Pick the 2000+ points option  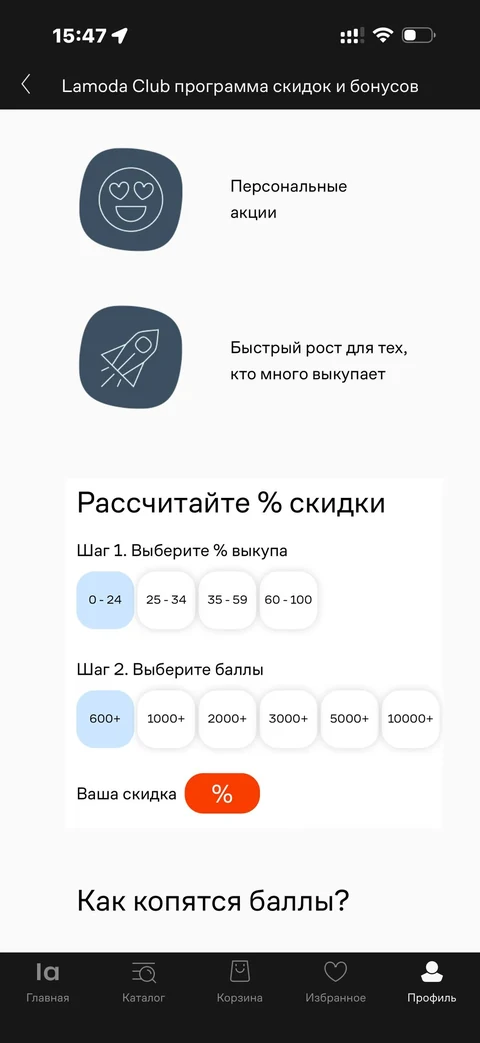tap(227, 719)
